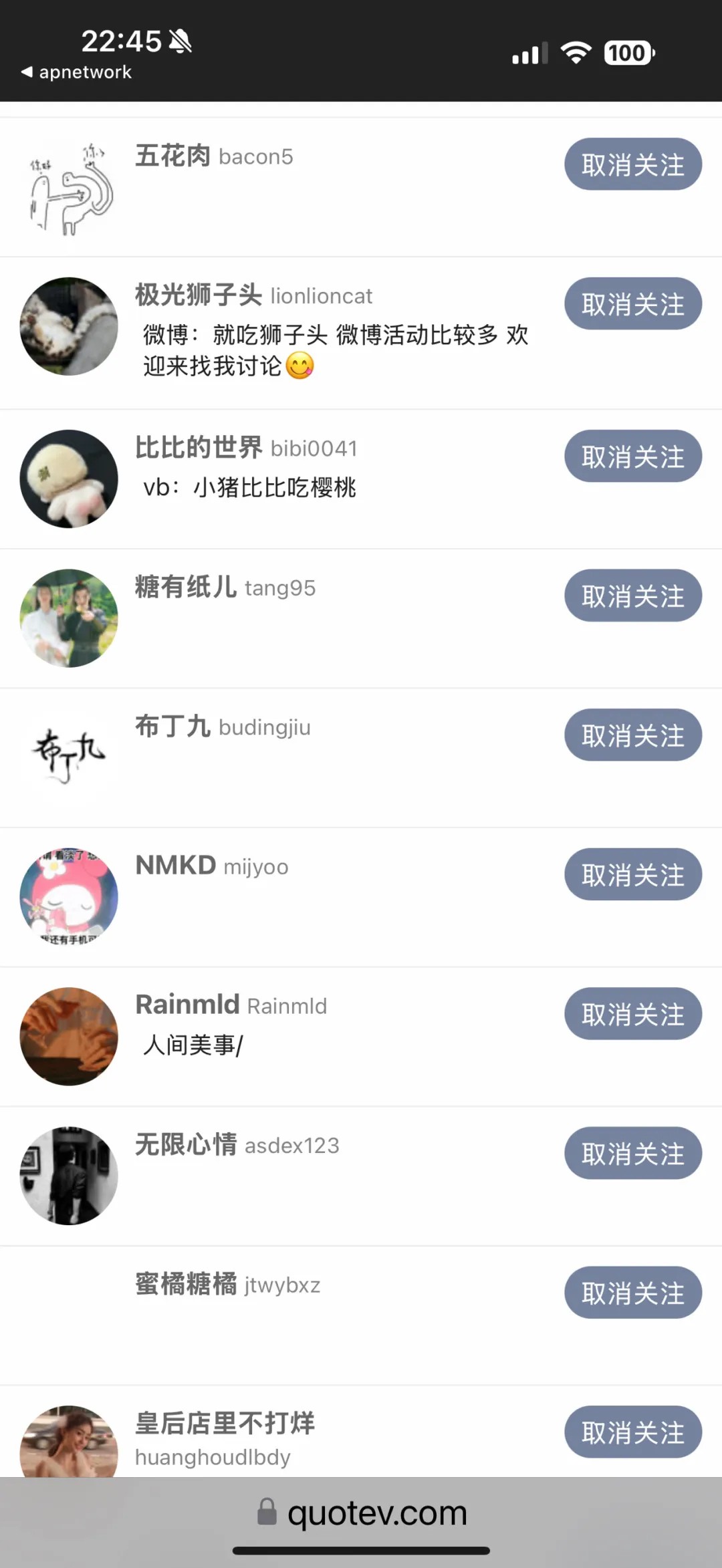Return to apnetwork app

click(x=77, y=72)
